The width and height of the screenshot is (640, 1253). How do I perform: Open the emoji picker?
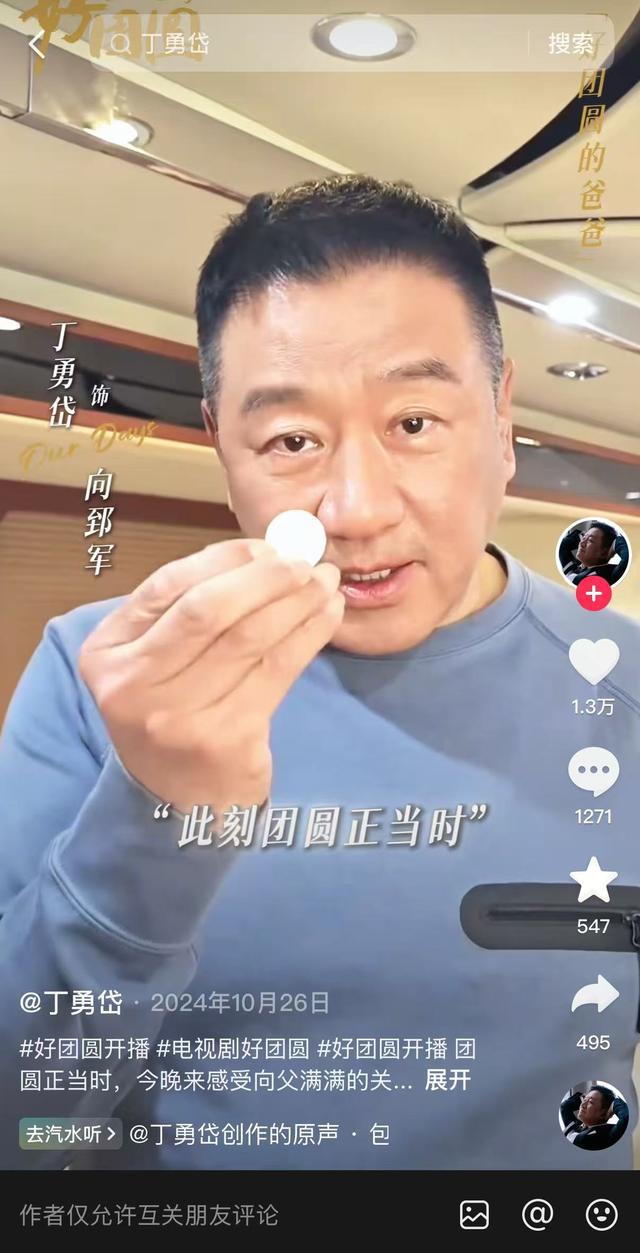coord(601,1215)
